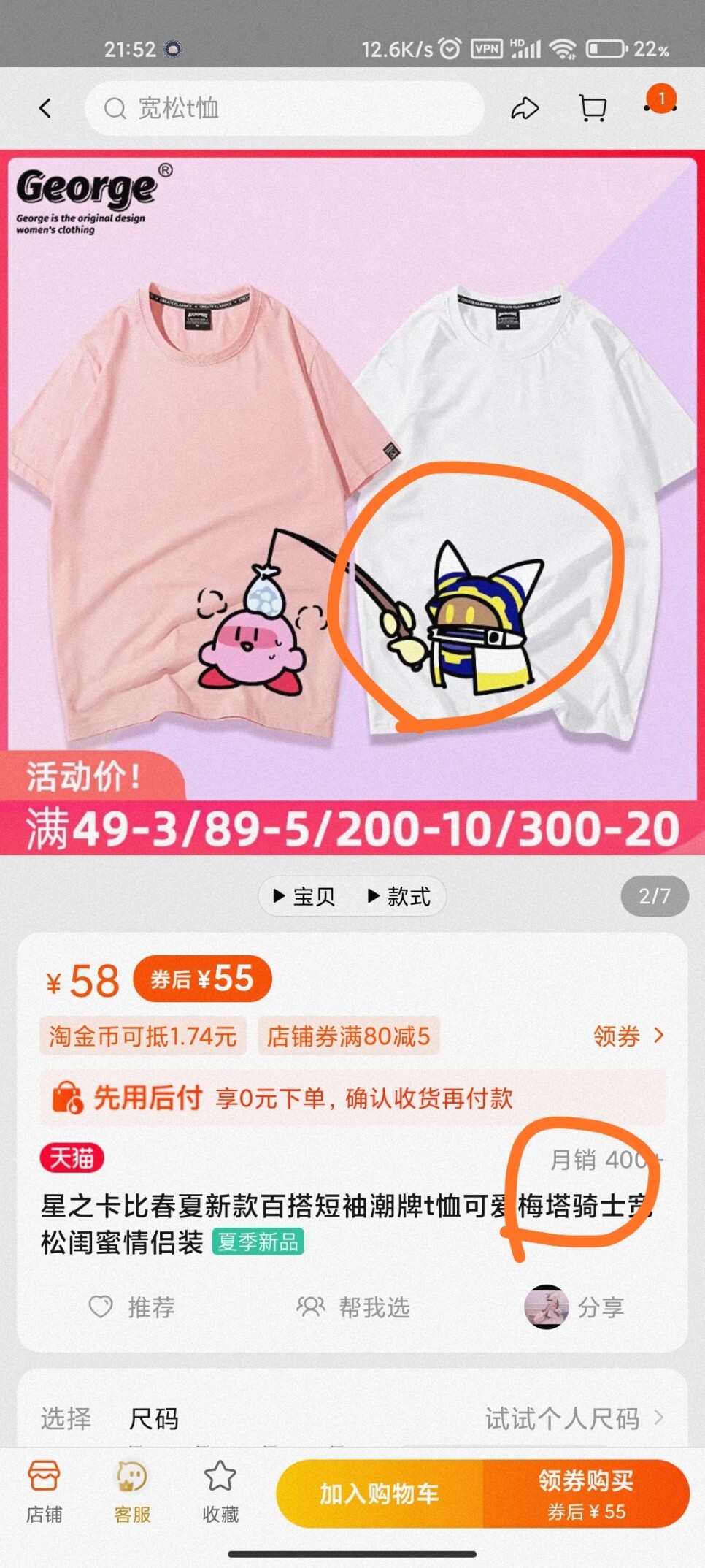Go back using the top arrow
This screenshot has width=705, height=1568.
click(x=45, y=109)
